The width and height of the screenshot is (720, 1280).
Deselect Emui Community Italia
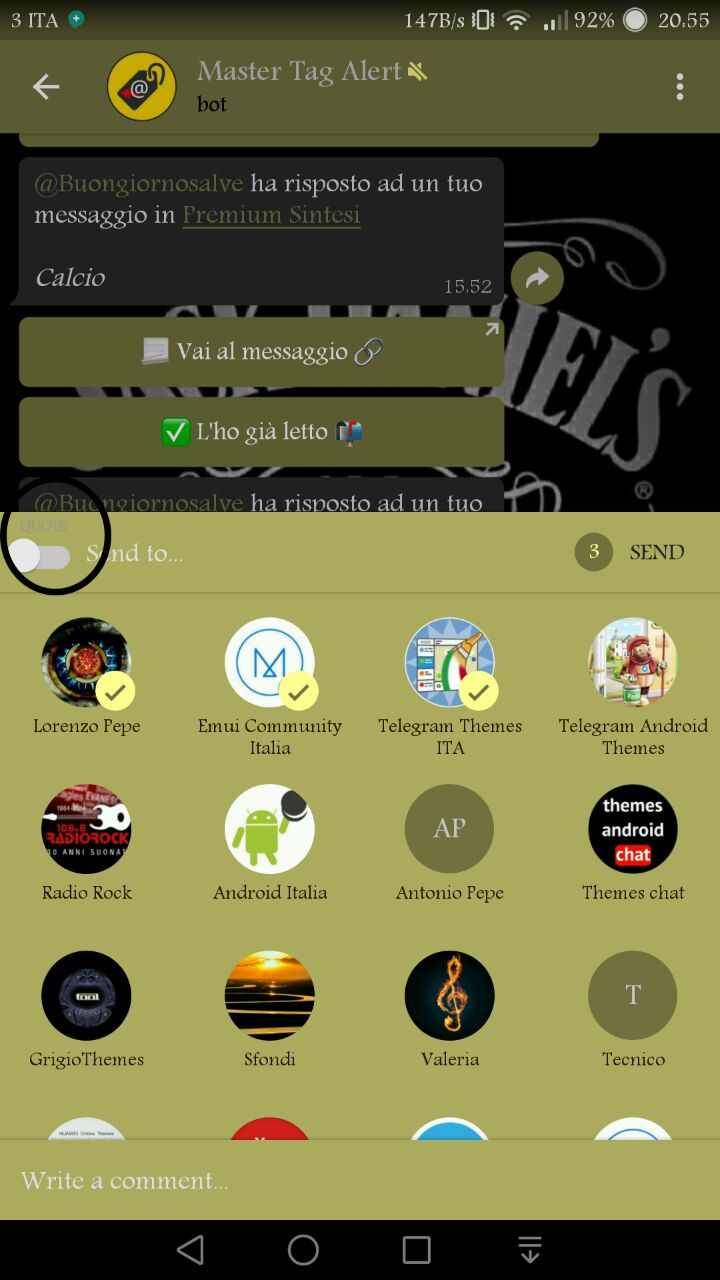coord(270,663)
